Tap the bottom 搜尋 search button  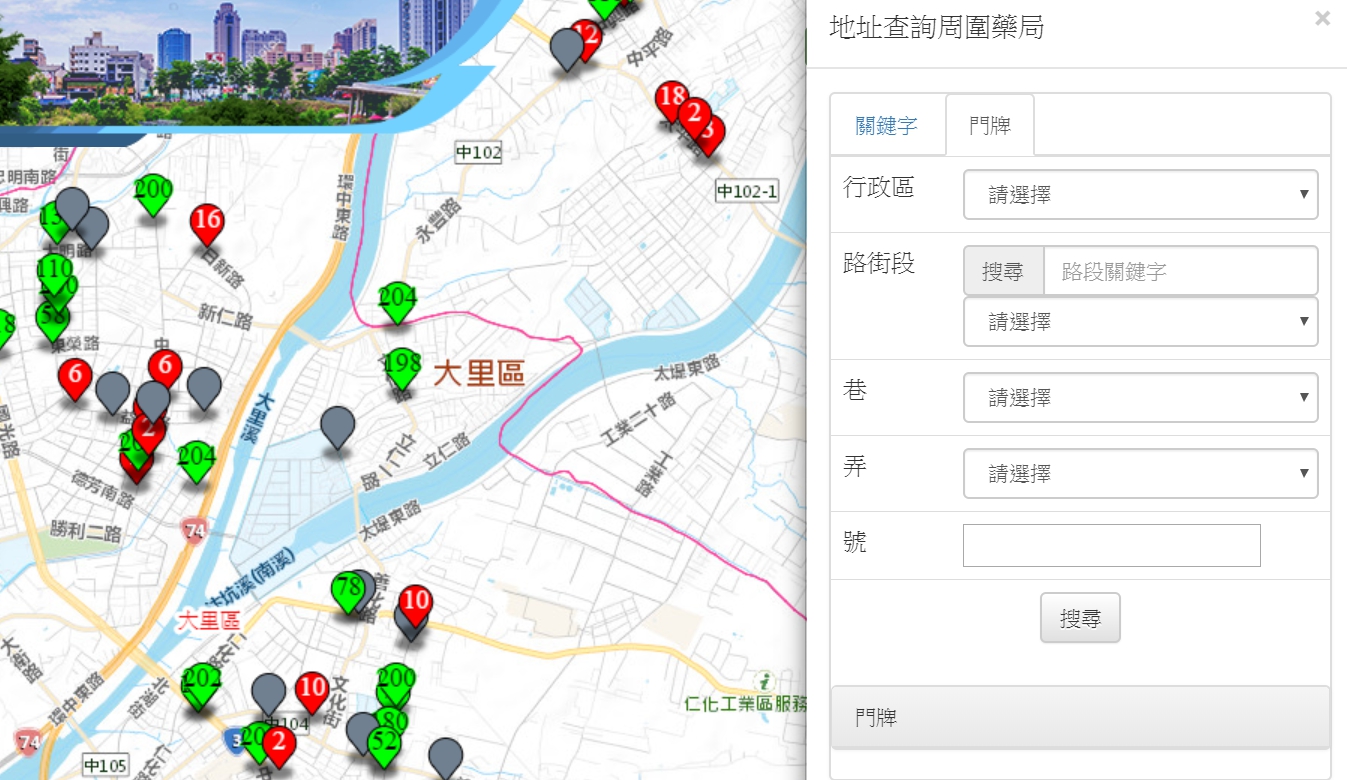click(1080, 618)
